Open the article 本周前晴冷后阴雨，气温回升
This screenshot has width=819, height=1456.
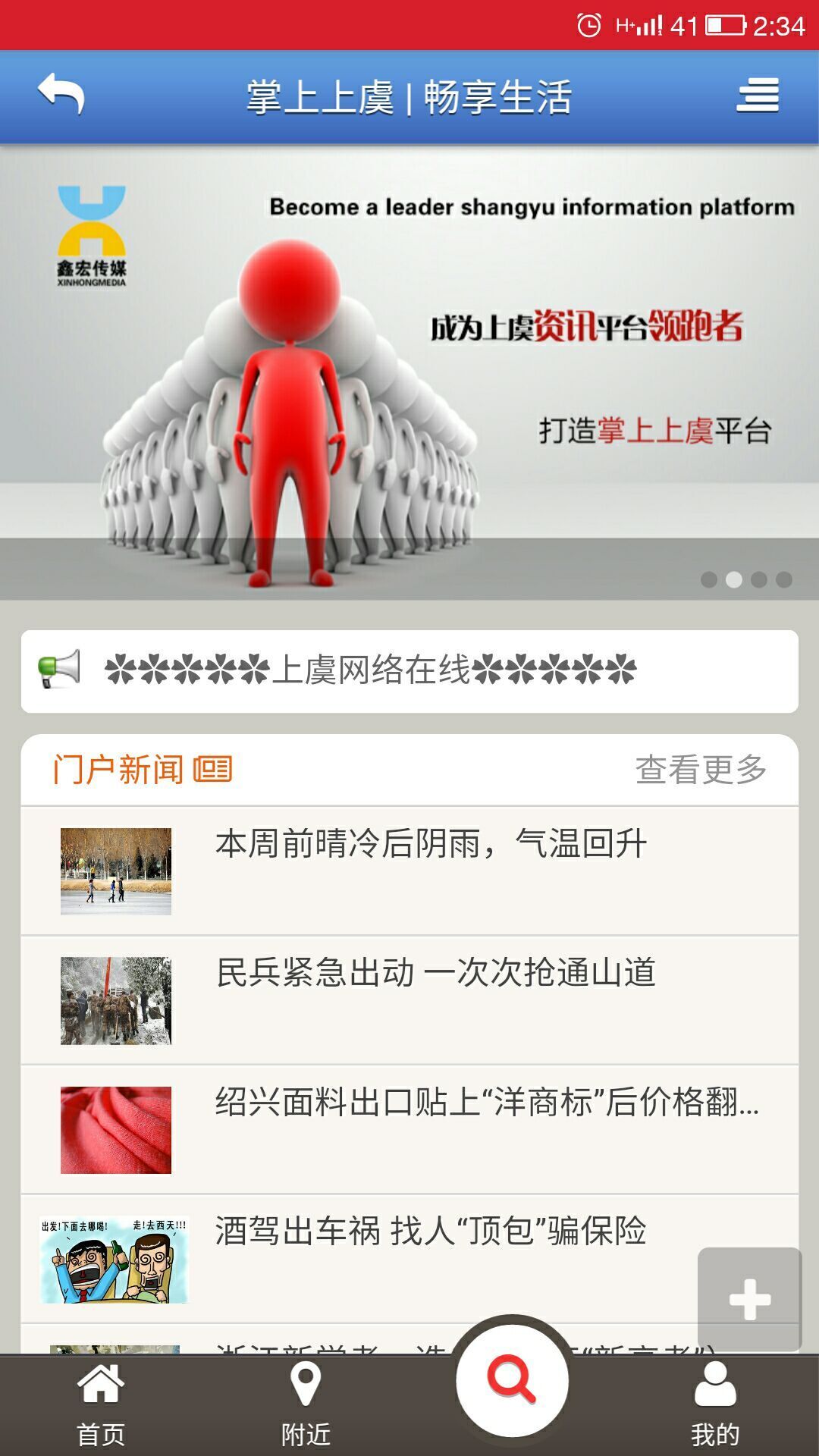click(409, 871)
